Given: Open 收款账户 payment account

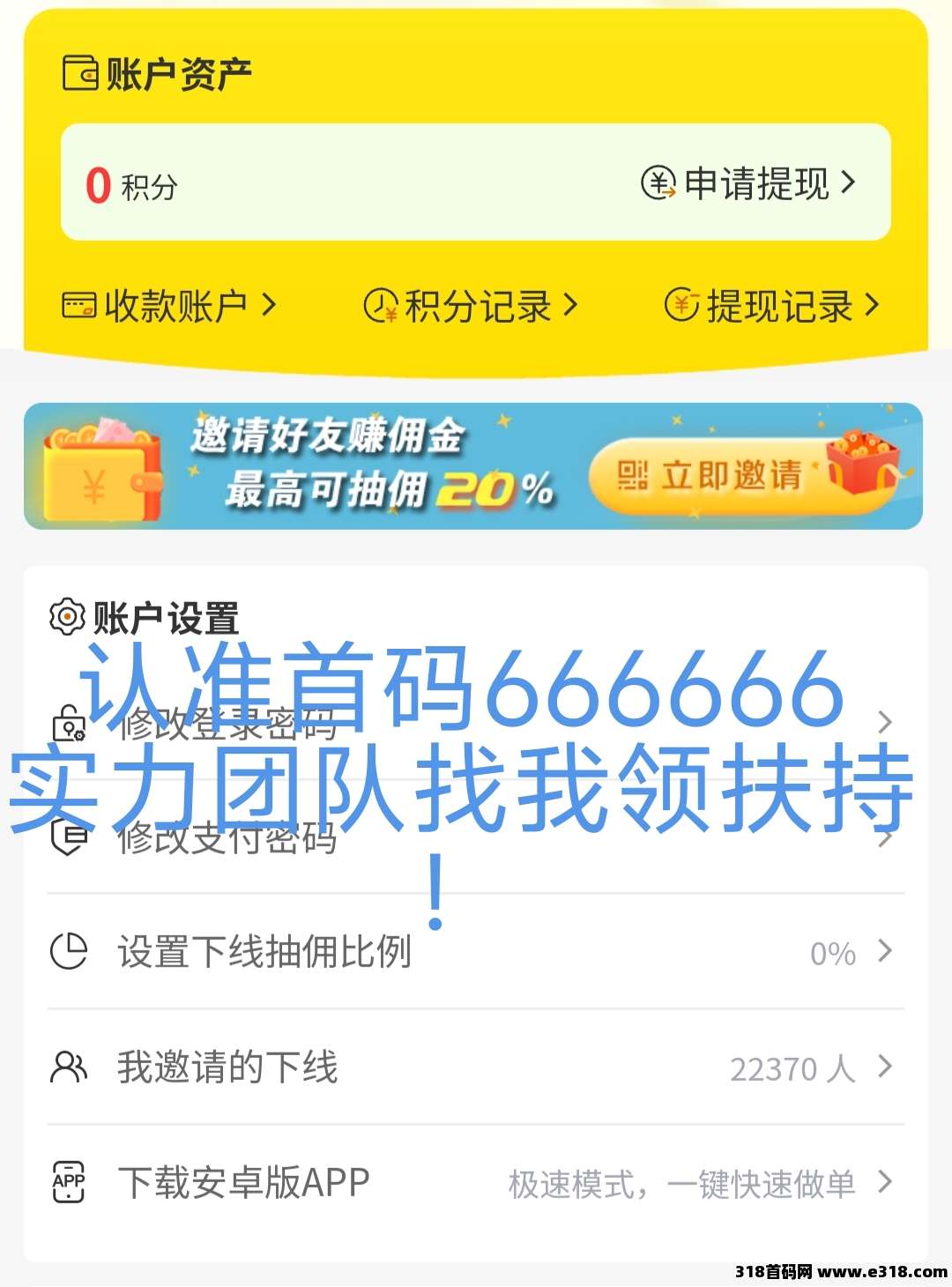Looking at the screenshot, I should pos(169,306).
